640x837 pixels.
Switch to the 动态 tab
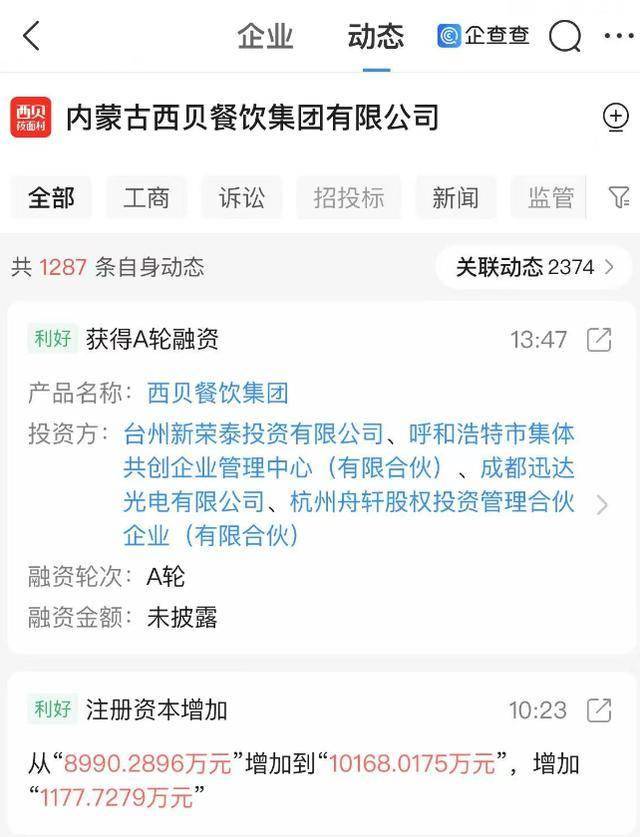pyautogui.click(x=376, y=37)
